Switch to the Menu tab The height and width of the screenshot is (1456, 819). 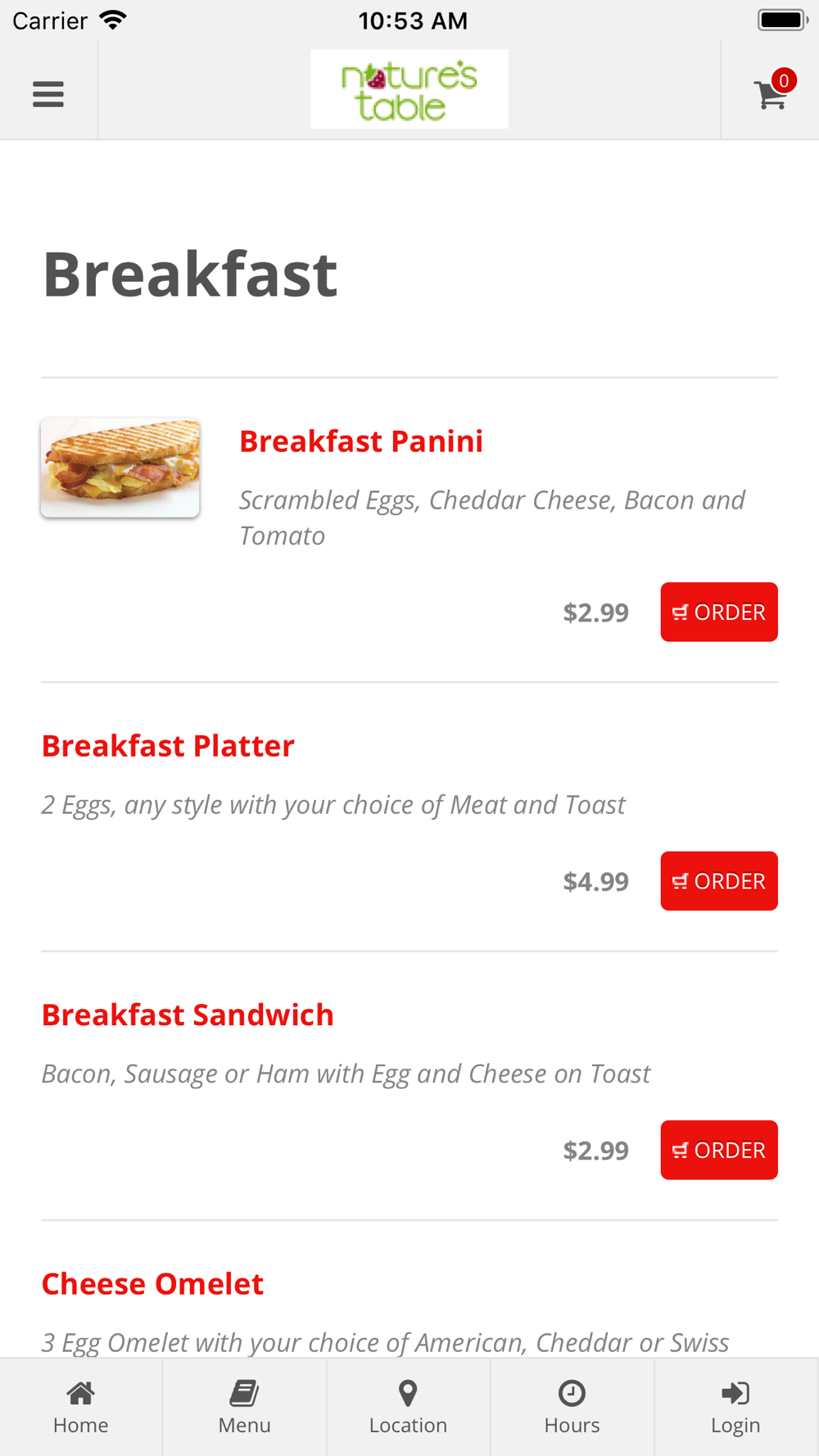click(245, 1408)
